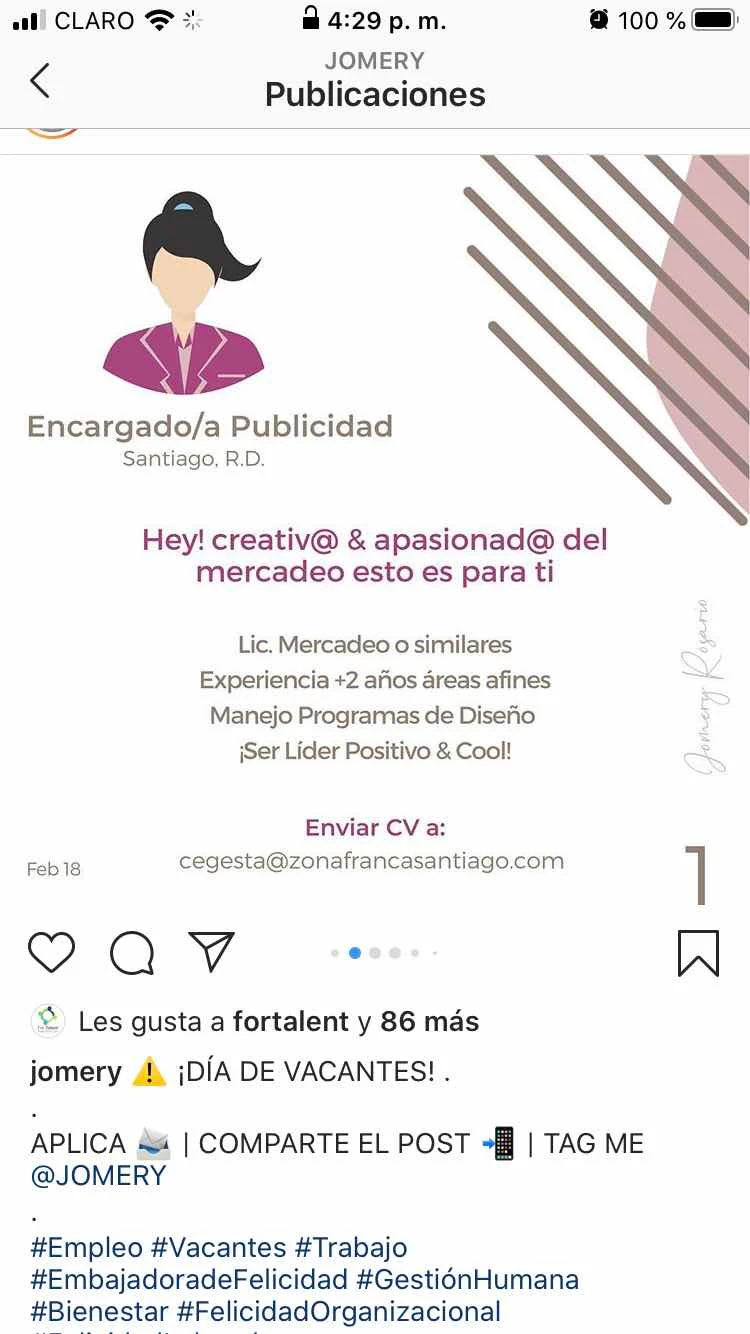
Task: Open fortalent's profile from likes
Action: point(290,1022)
